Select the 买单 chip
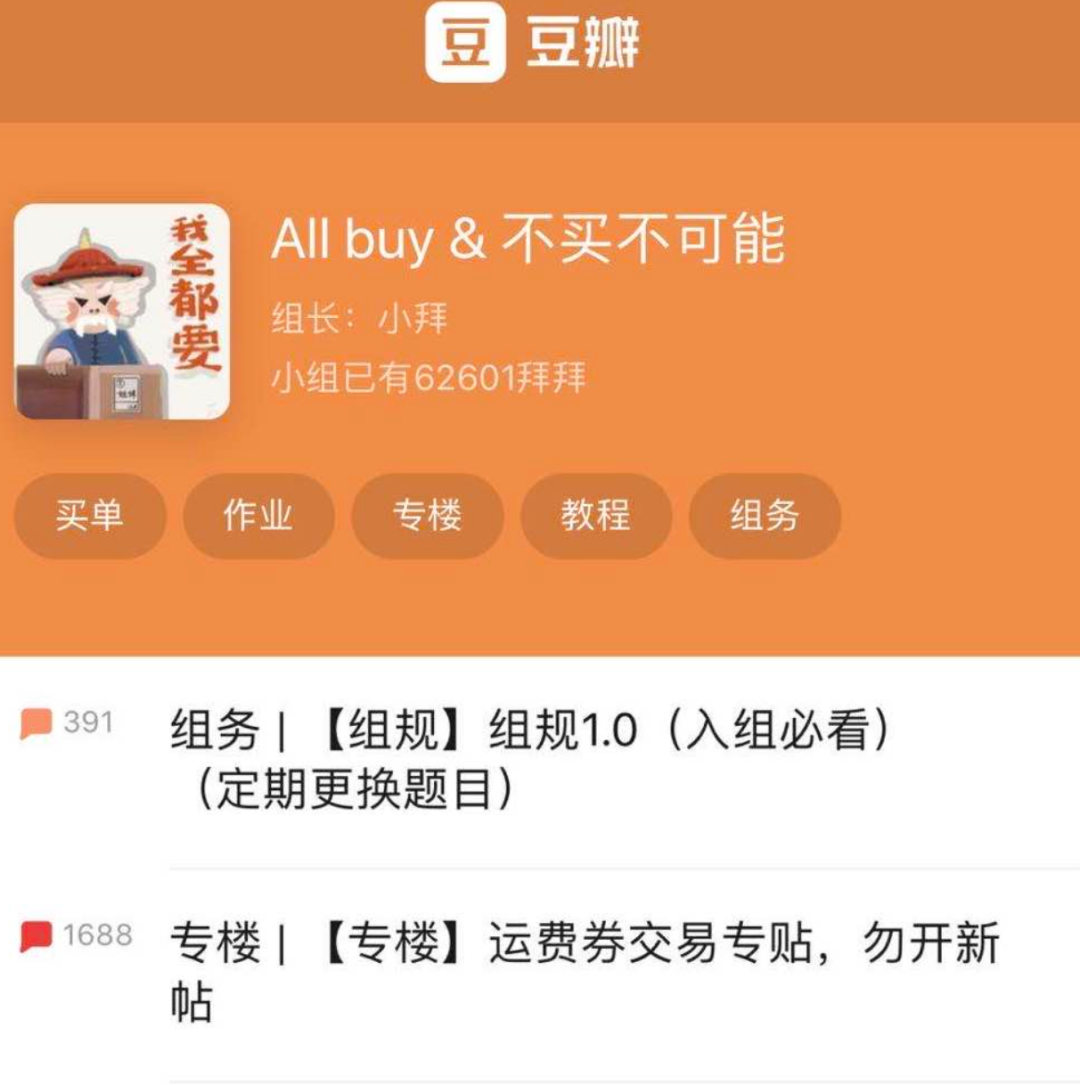Viewport: 1080px width, 1085px height. coord(89,516)
